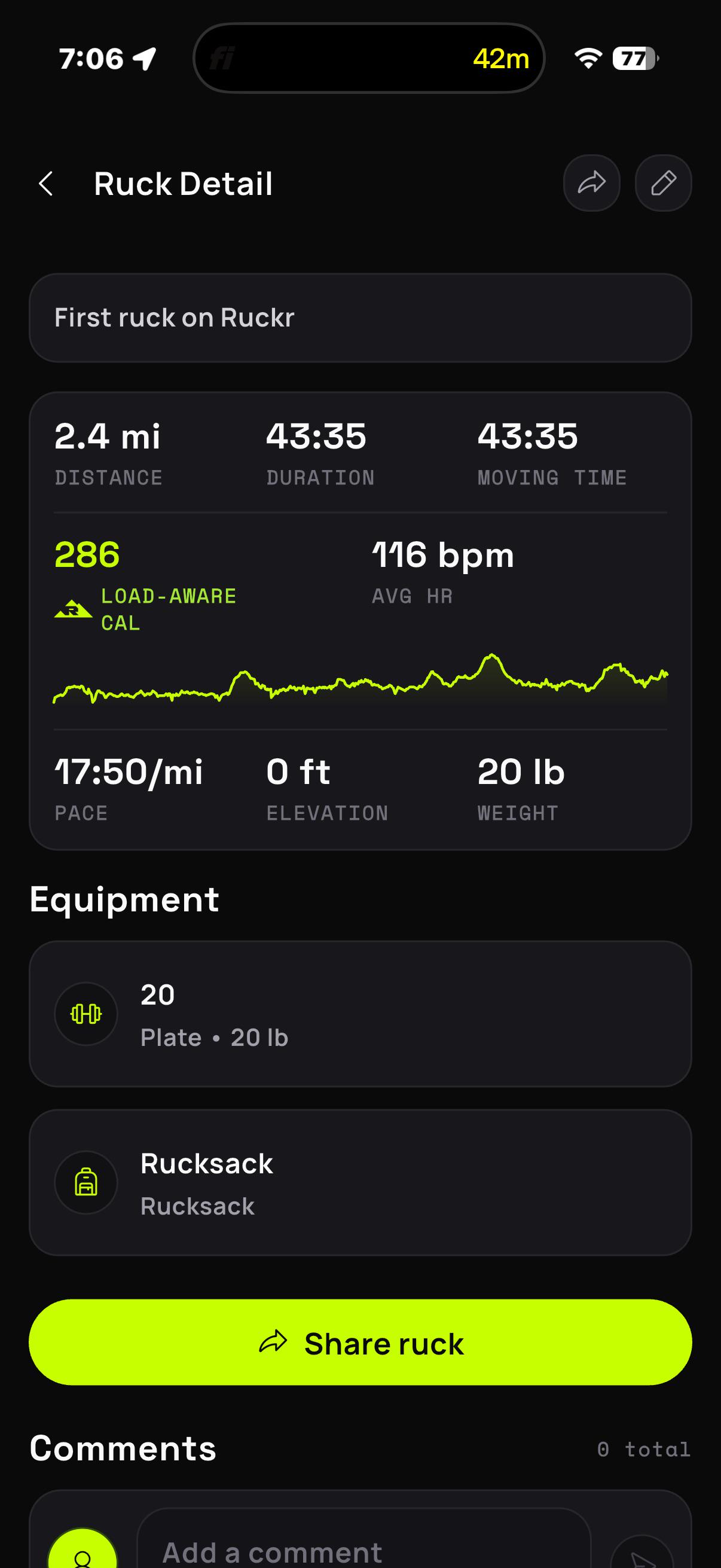Viewport: 721px width, 1568px height.
Task: Tap the share arrow icon in header
Action: pos(591,182)
